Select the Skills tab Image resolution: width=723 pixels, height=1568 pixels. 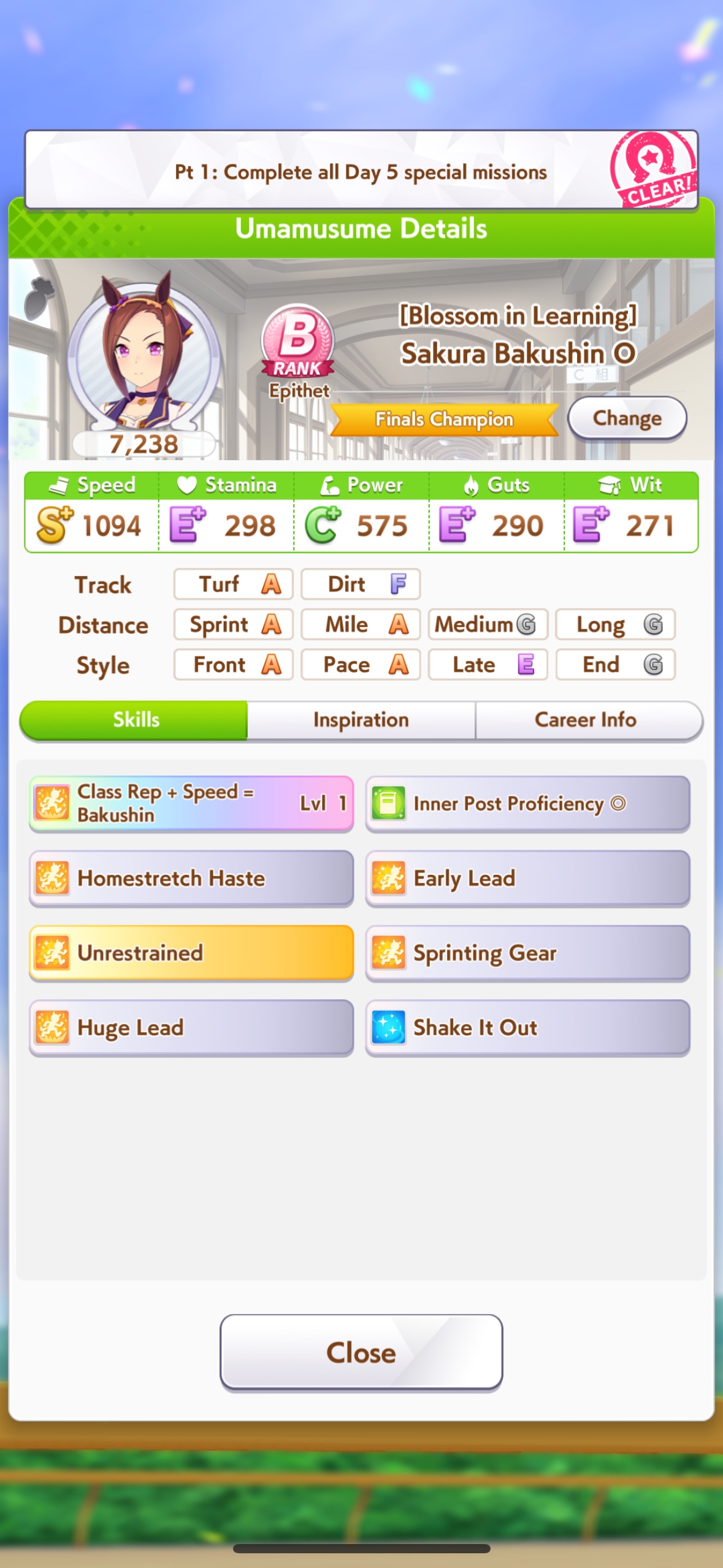(x=134, y=720)
